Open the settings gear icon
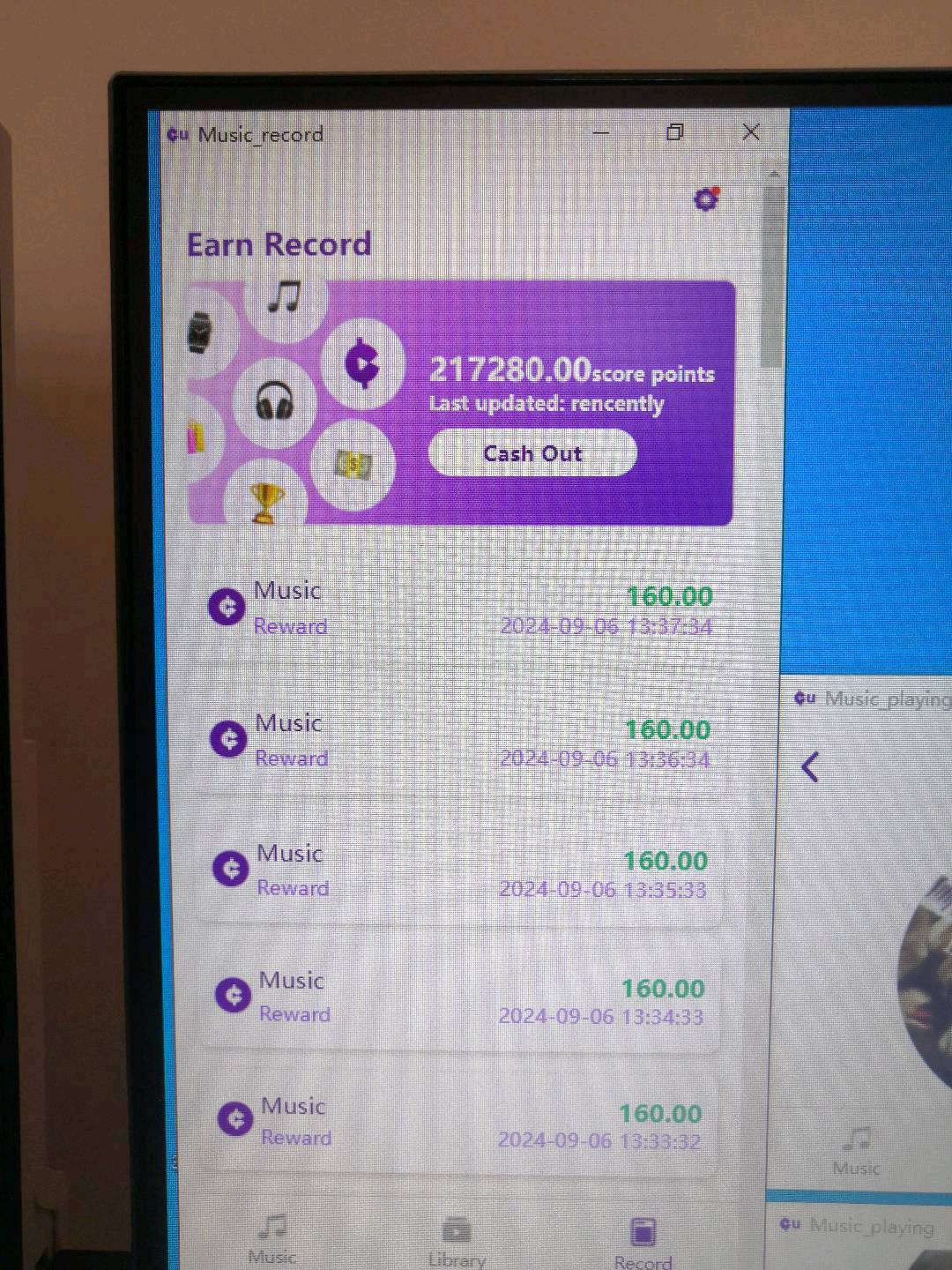Image resolution: width=952 pixels, height=1270 pixels. tap(705, 199)
